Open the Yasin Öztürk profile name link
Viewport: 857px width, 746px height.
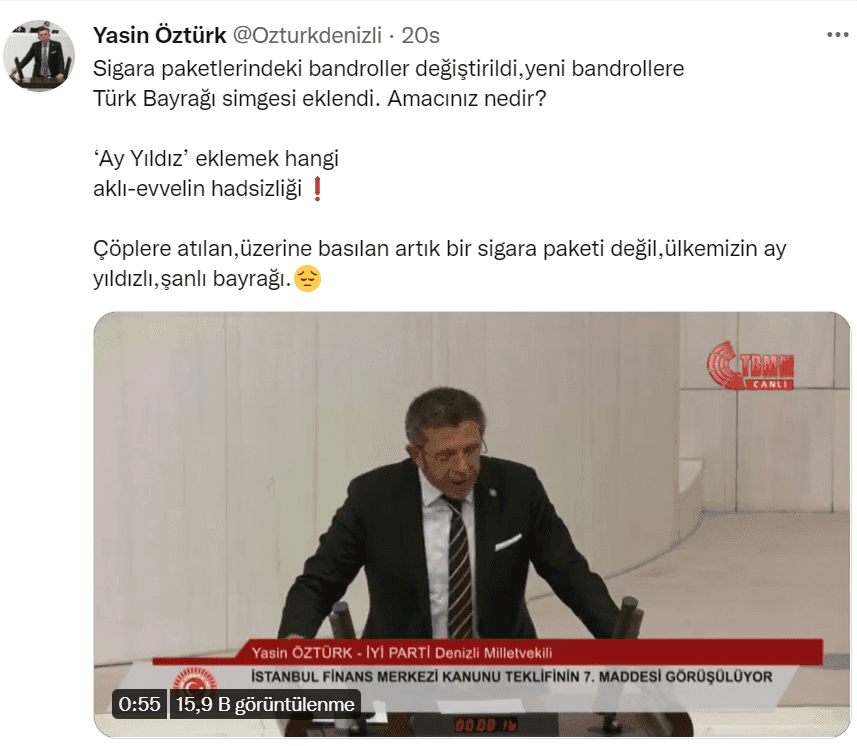pyautogui.click(x=158, y=36)
